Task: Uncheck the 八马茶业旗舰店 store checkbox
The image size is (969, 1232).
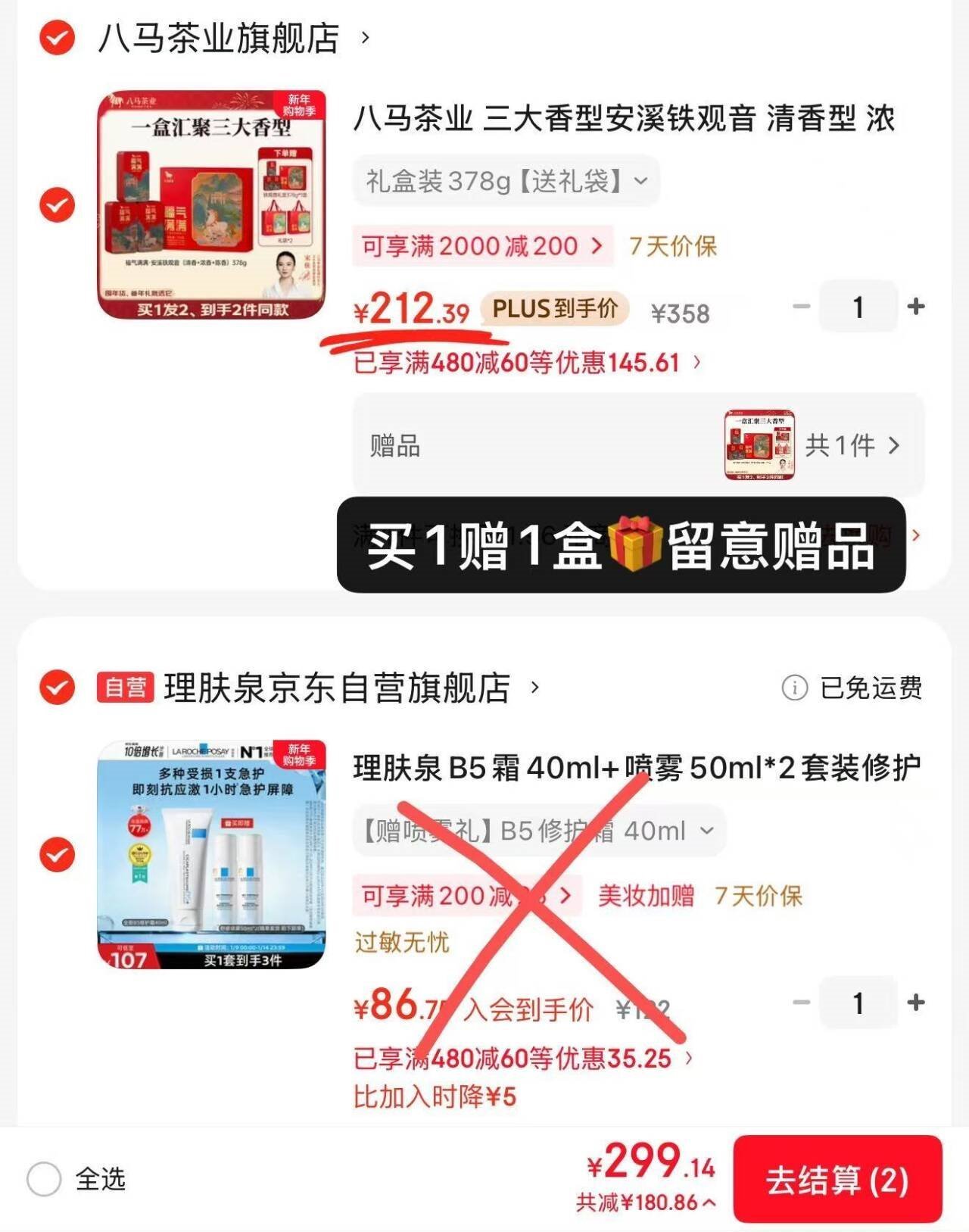Action: [57, 38]
